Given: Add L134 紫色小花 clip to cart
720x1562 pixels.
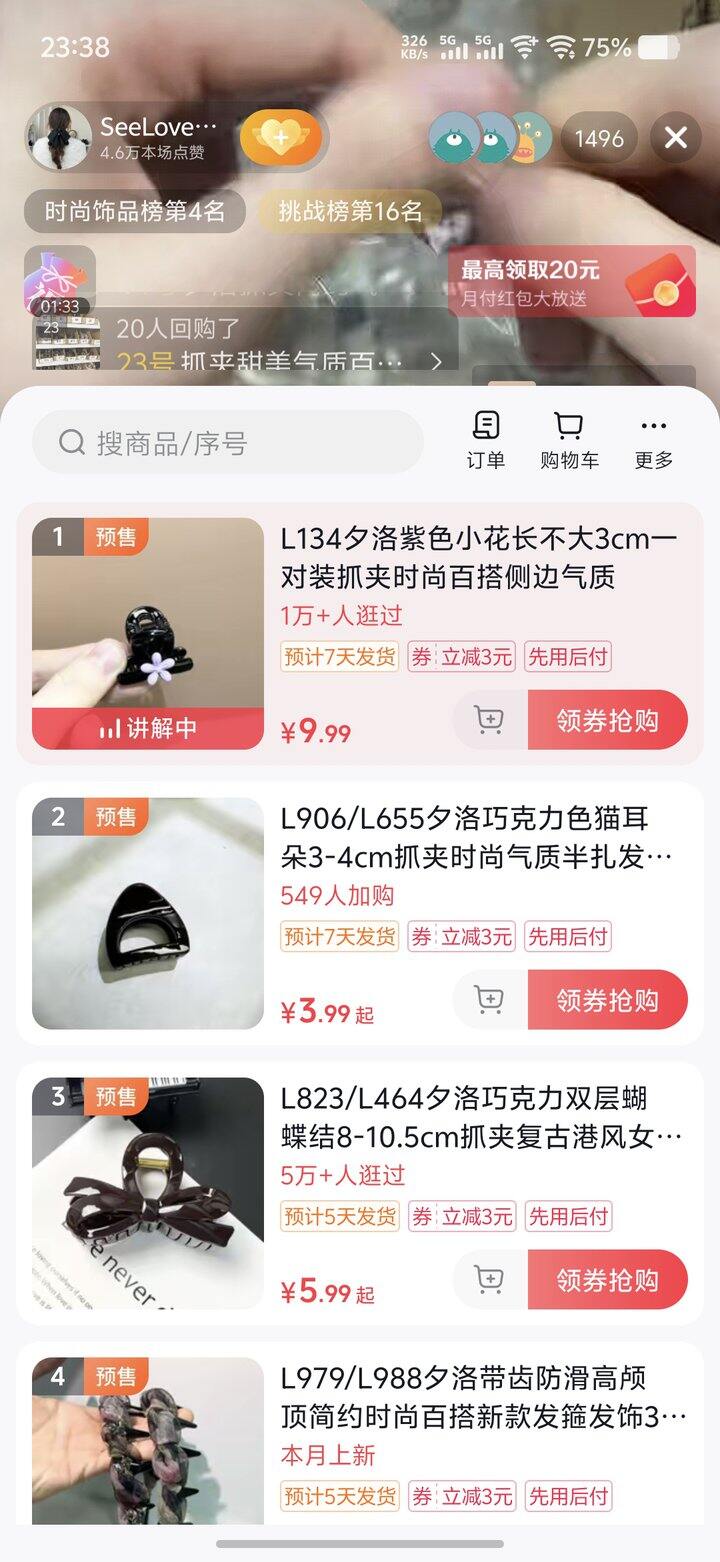Looking at the screenshot, I should tap(489, 720).
